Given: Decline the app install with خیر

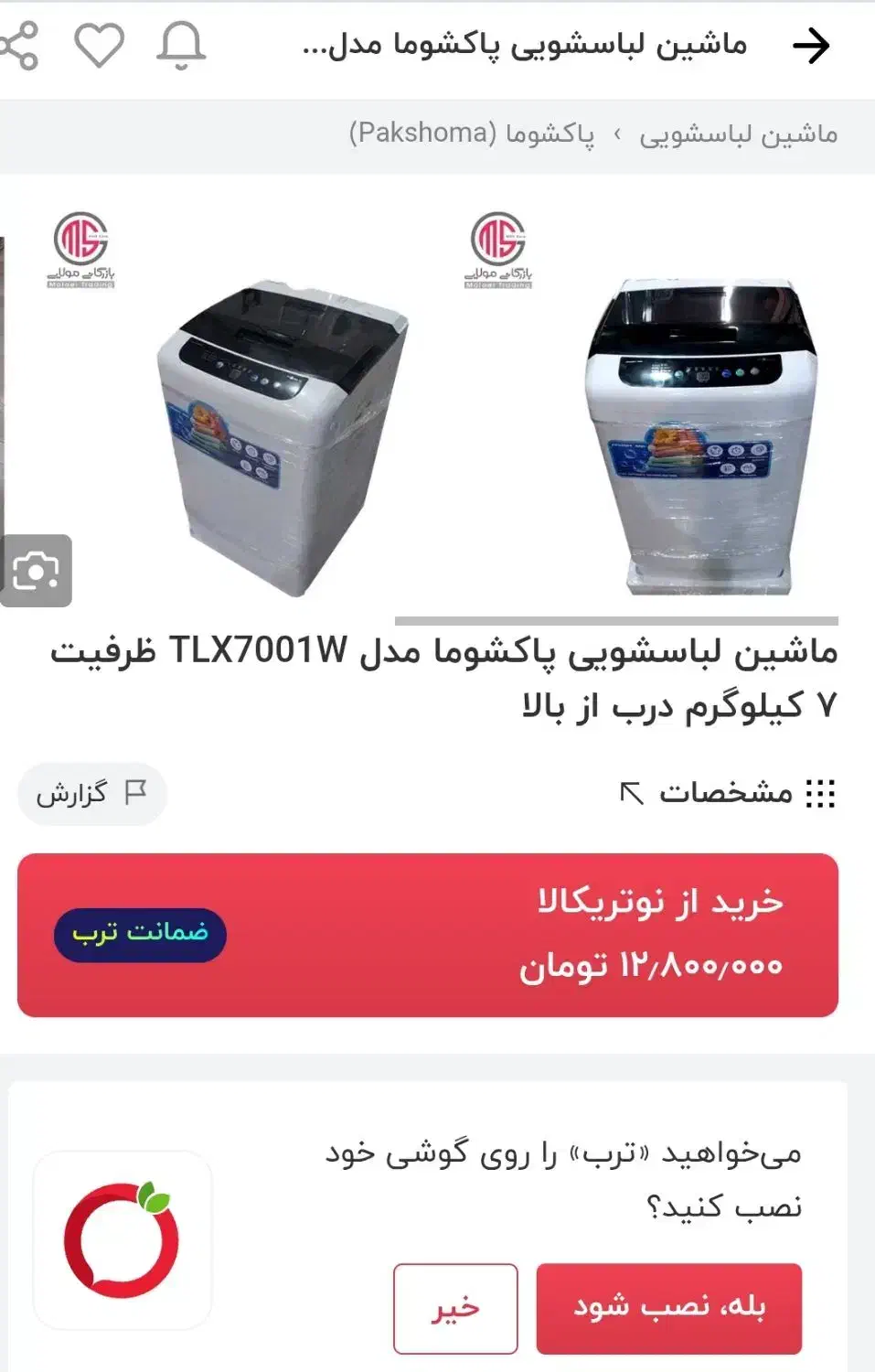Looking at the screenshot, I should click(455, 1308).
